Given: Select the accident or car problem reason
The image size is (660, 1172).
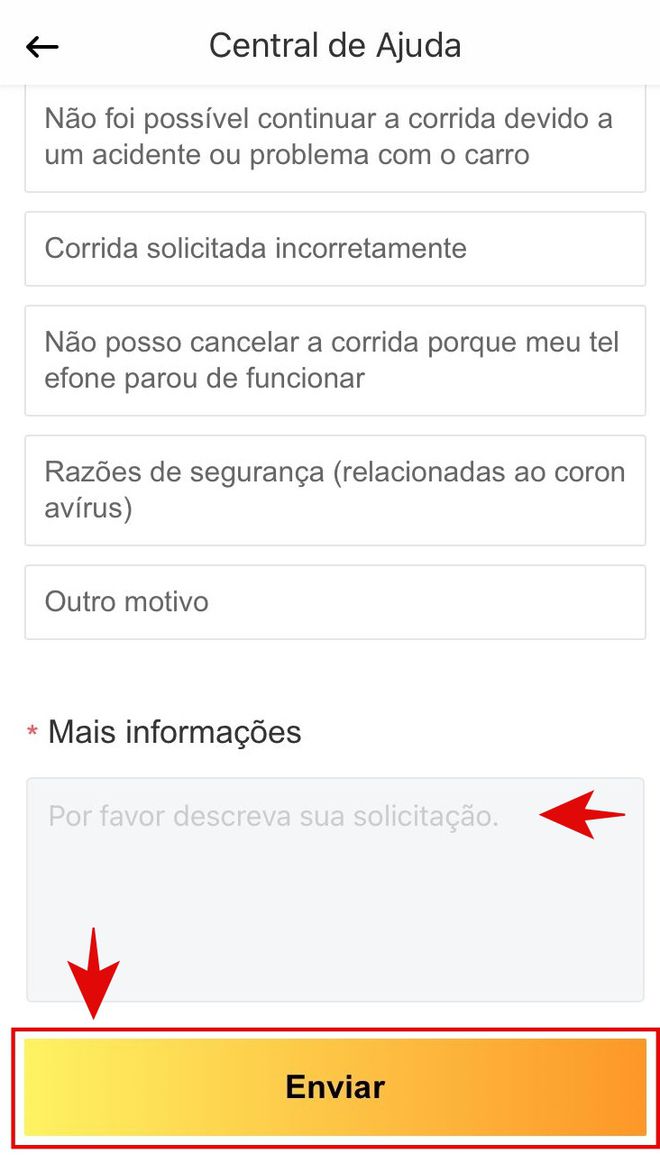Looking at the screenshot, I should pos(335,139).
